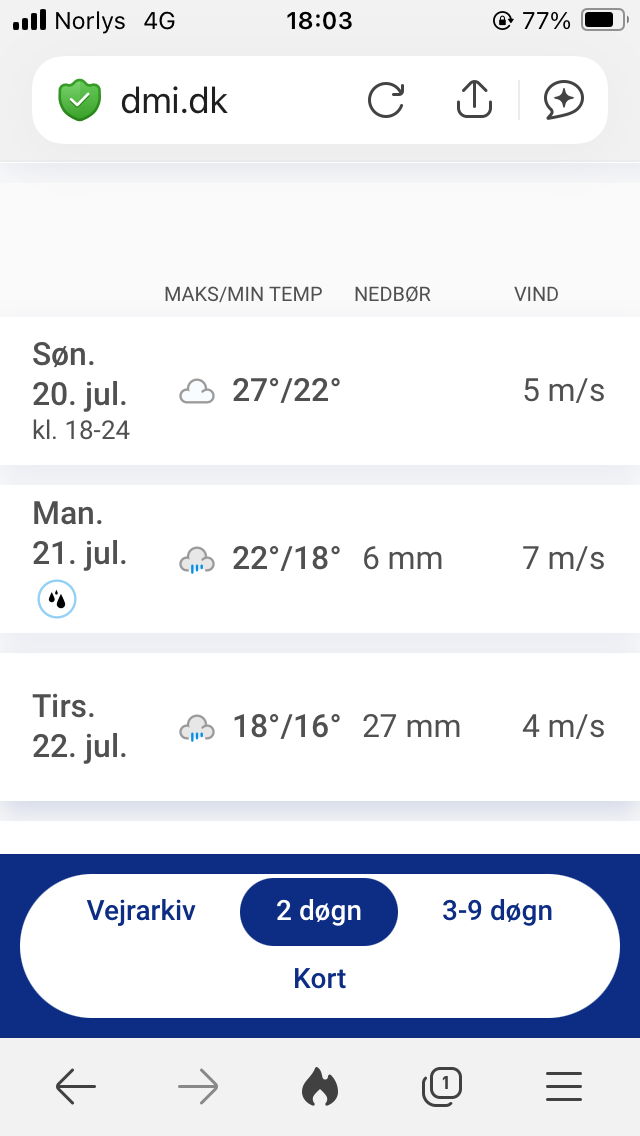Tap rain warning icon under Man. 21. jul.
The width and height of the screenshot is (640, 1136).
[x=57, y=600]
